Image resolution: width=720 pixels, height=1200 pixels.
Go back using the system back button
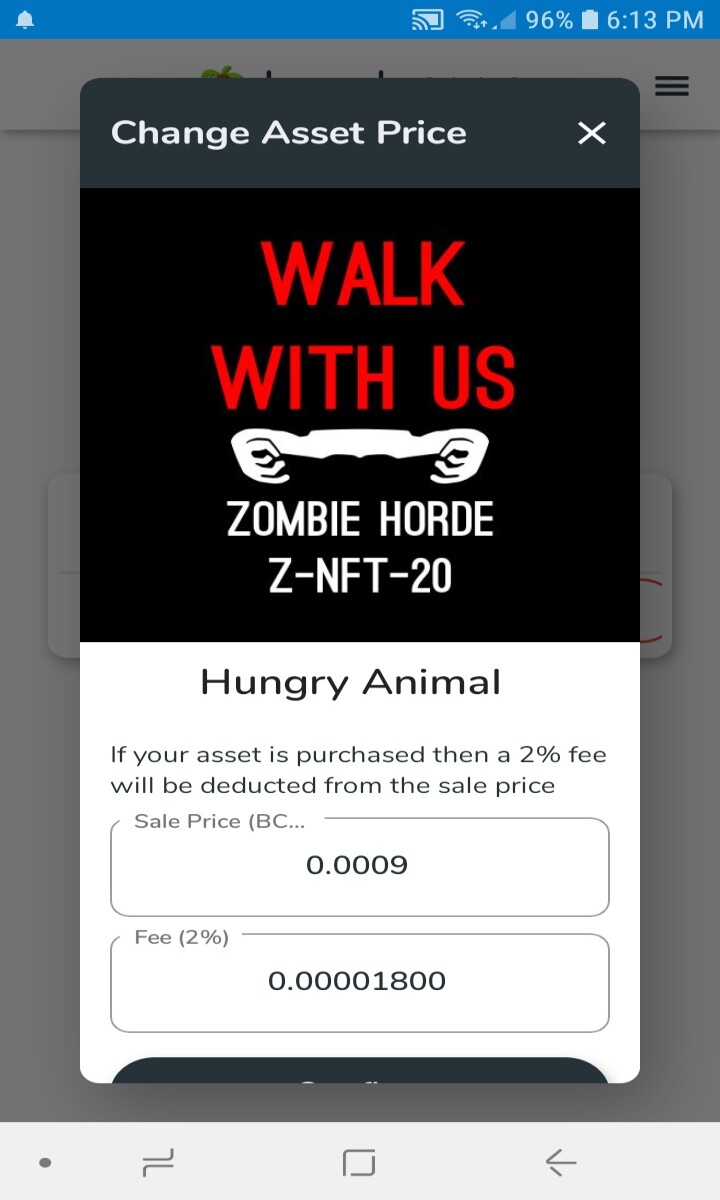tap(561, 1162)
